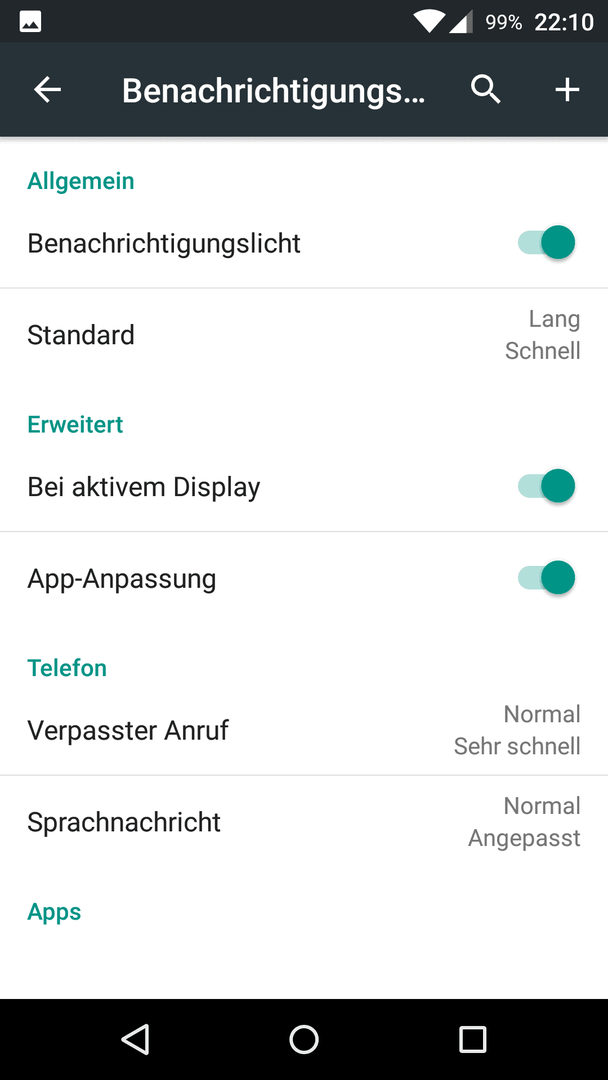Viewport: 608px width, 1080px height.
Task: Open recent apps from the navigation bar
Action: 472,1039
